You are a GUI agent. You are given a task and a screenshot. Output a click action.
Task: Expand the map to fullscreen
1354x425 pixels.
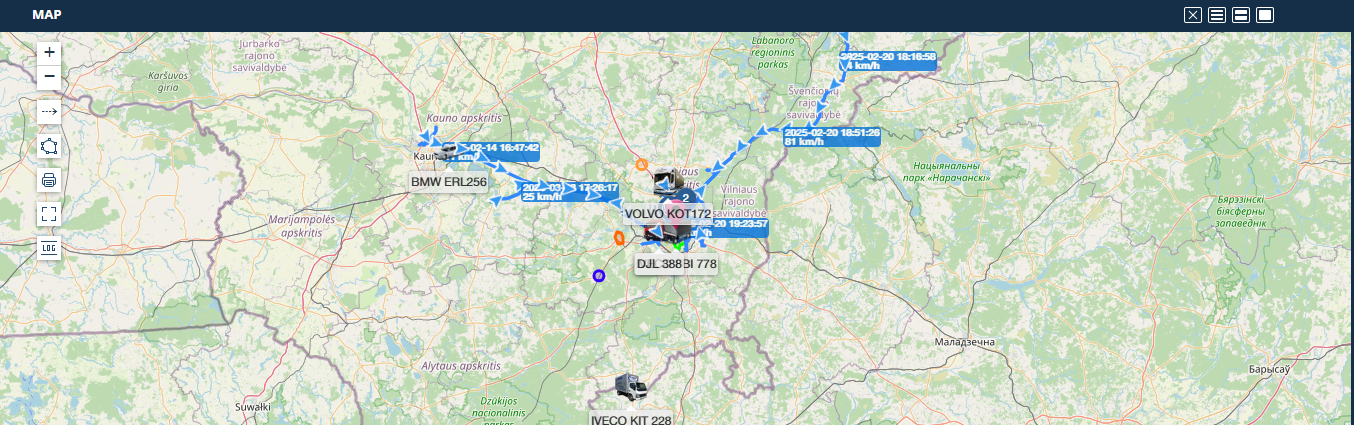pyautogui.click(x=49, y=214)
